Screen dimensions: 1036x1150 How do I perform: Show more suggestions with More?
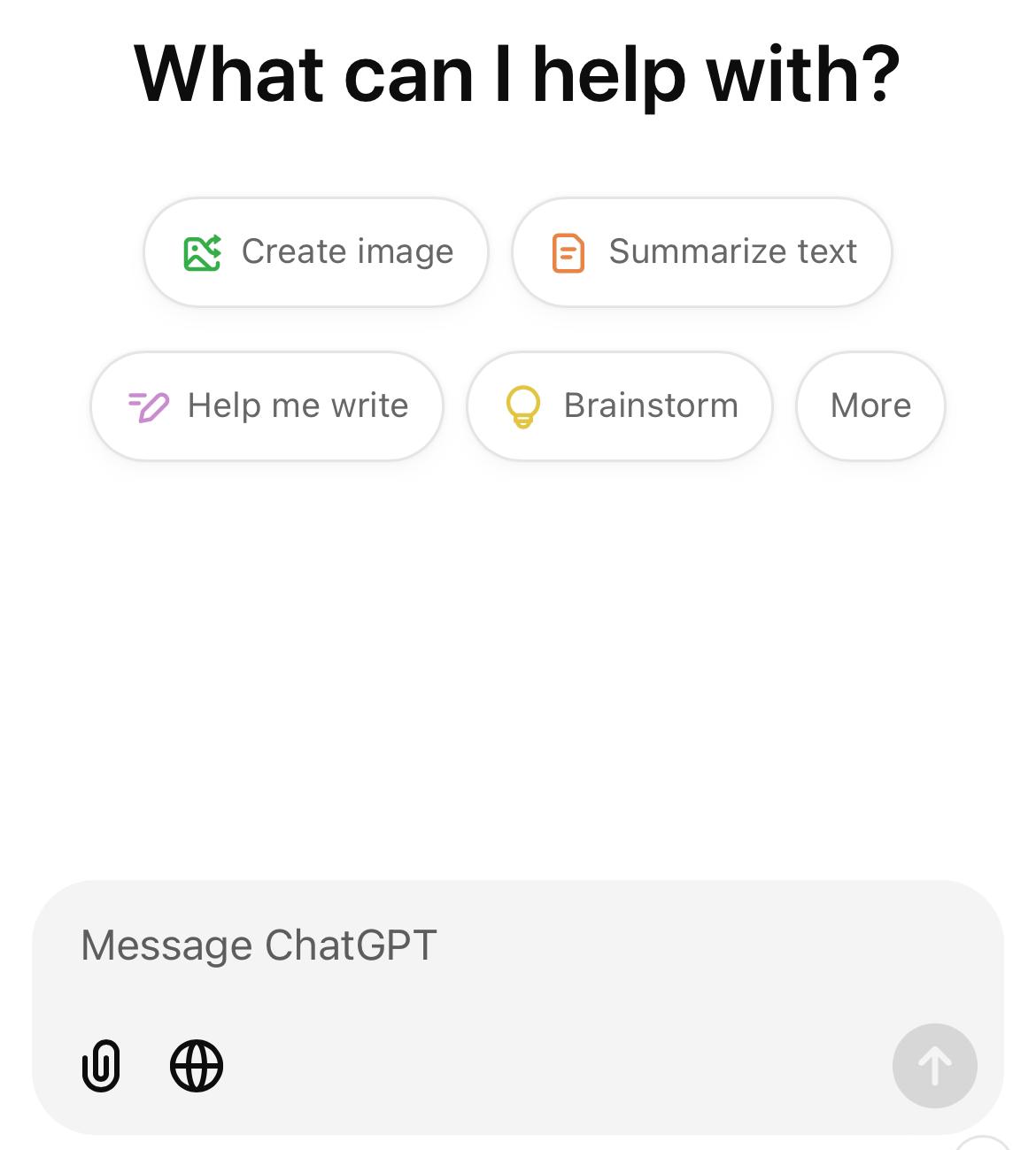[x=870, y=406]
